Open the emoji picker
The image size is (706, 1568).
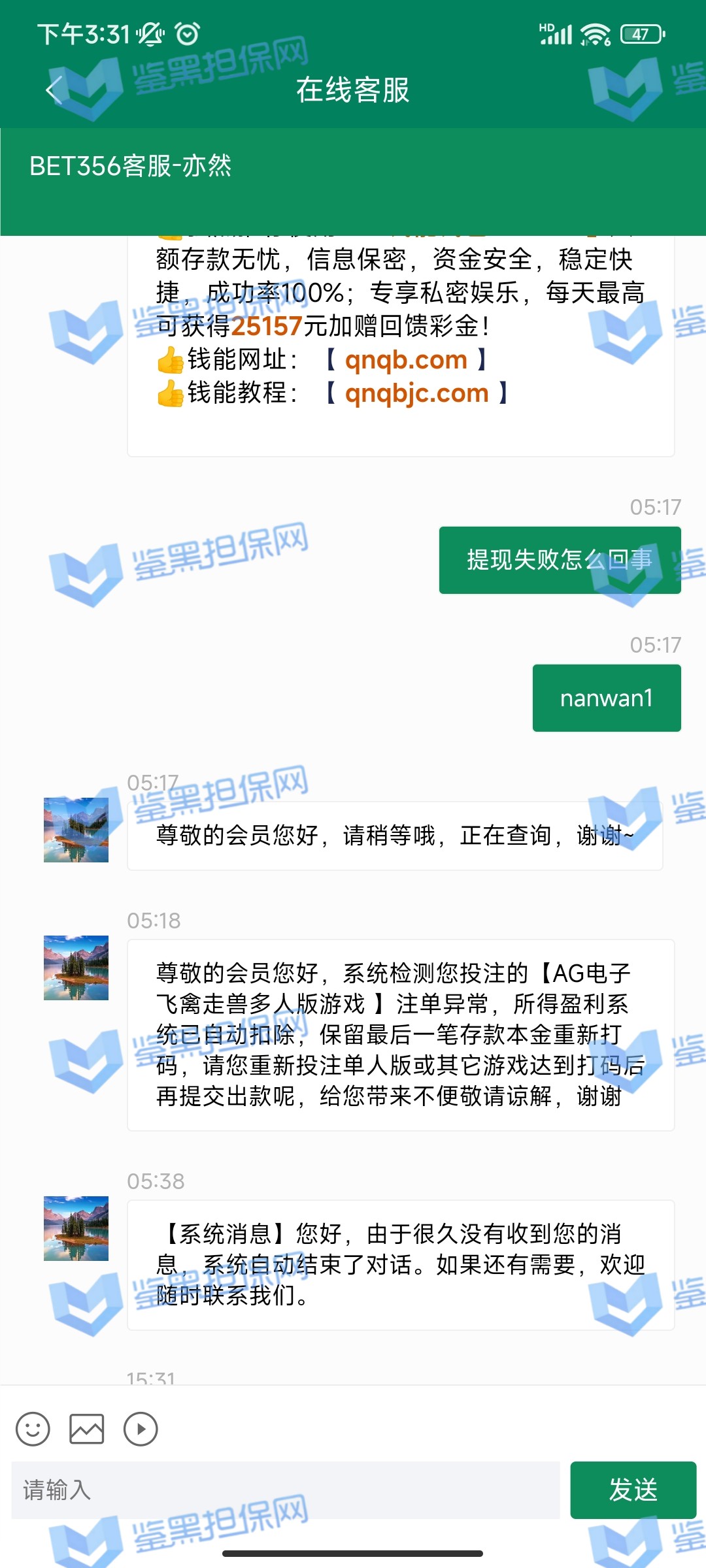tap(33, 1429)
